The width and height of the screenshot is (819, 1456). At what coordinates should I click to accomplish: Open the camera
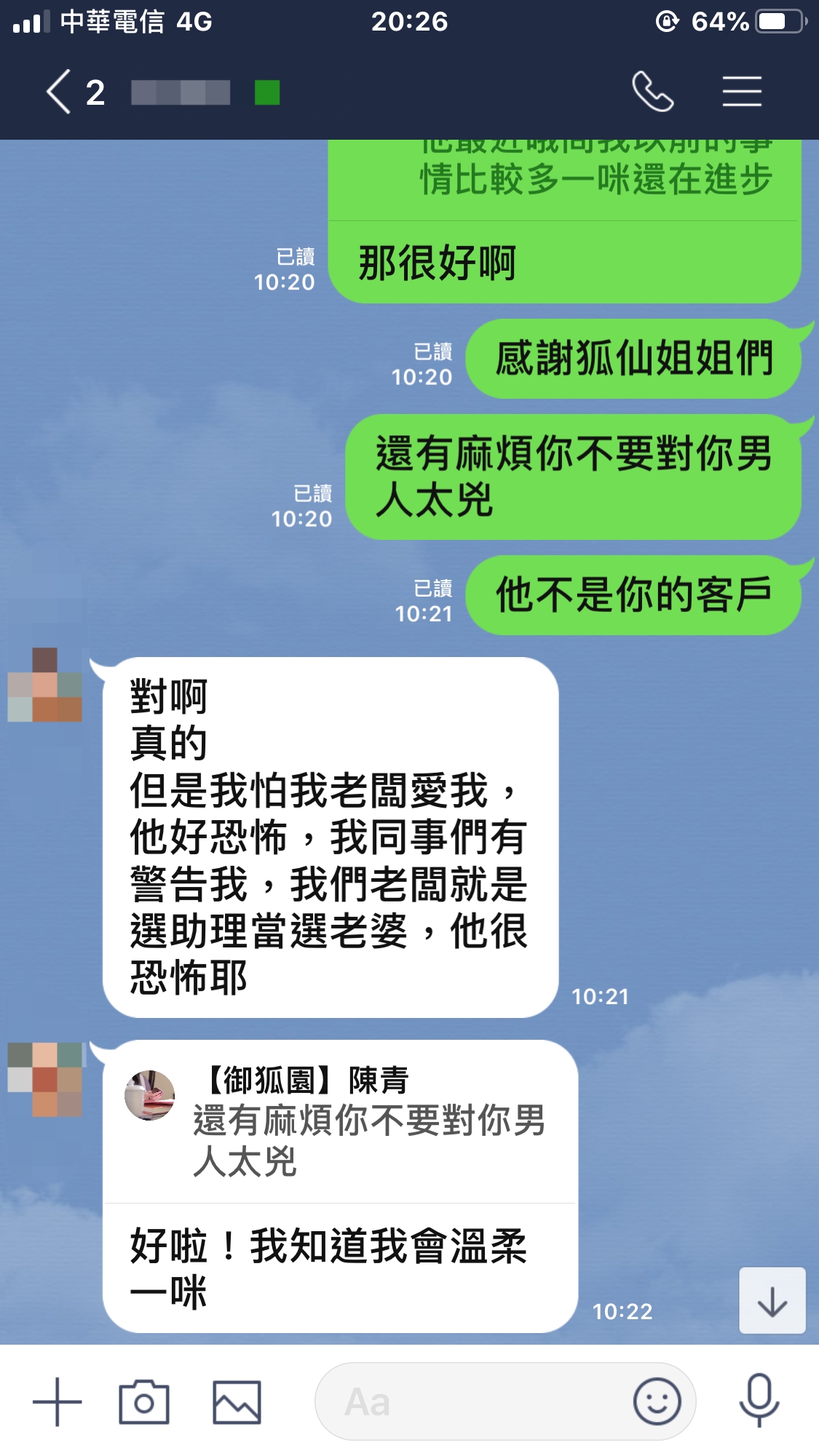144,1401
